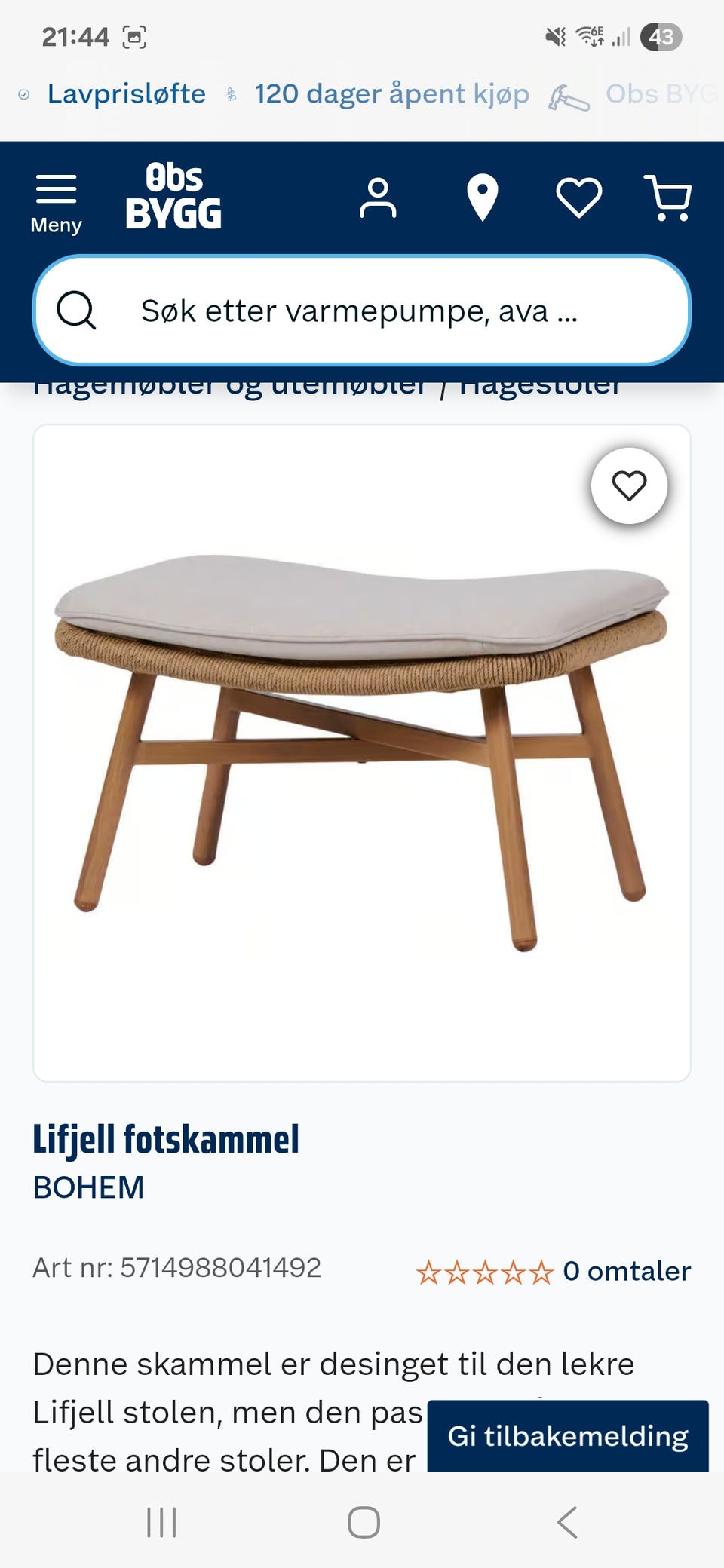Enable sound by tapping the mute icon
The height and width of the screenshot is (1568, 724).
[x=554, y=35]
